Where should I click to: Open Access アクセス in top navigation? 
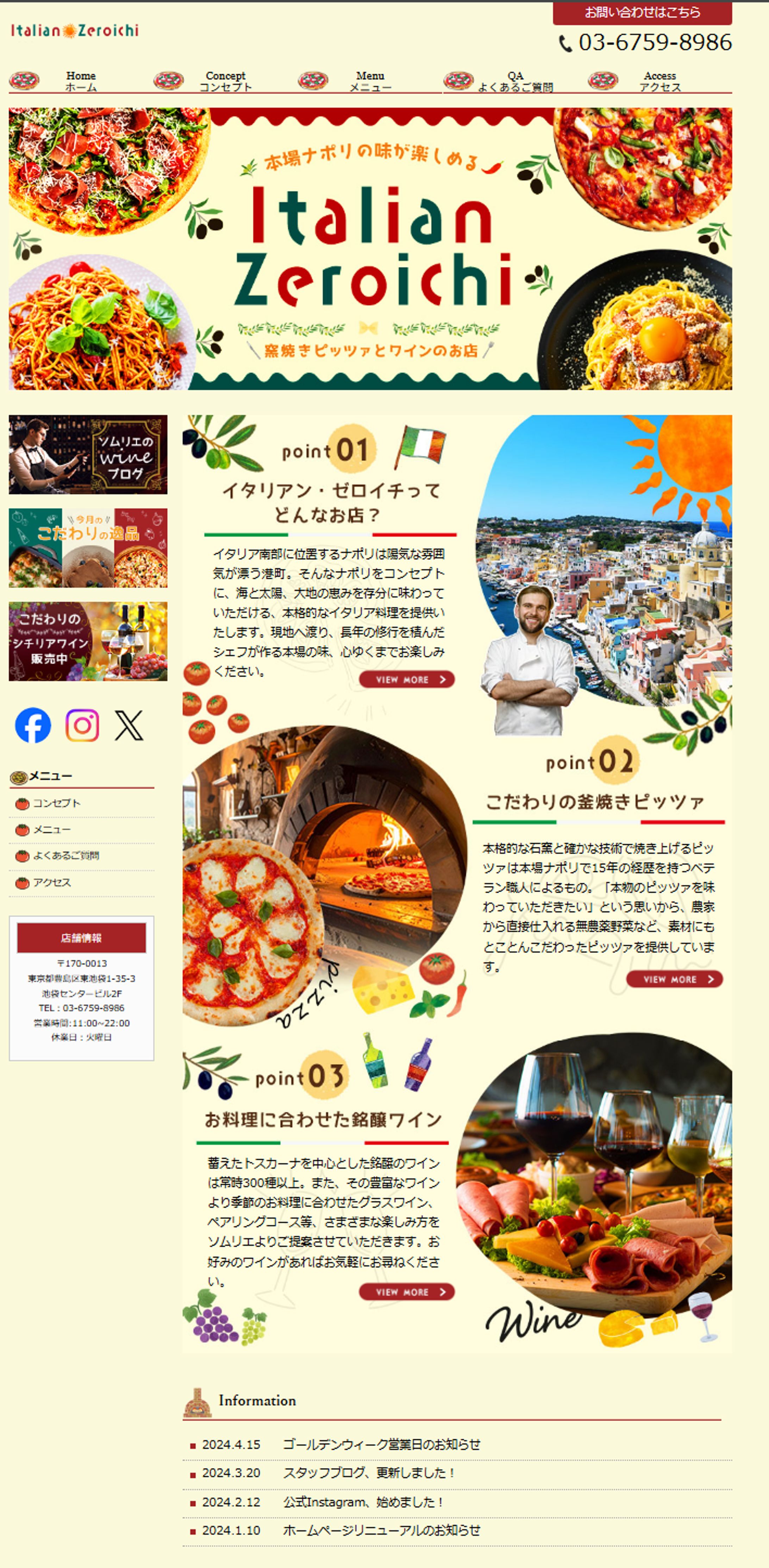click(x=660, y=81)
